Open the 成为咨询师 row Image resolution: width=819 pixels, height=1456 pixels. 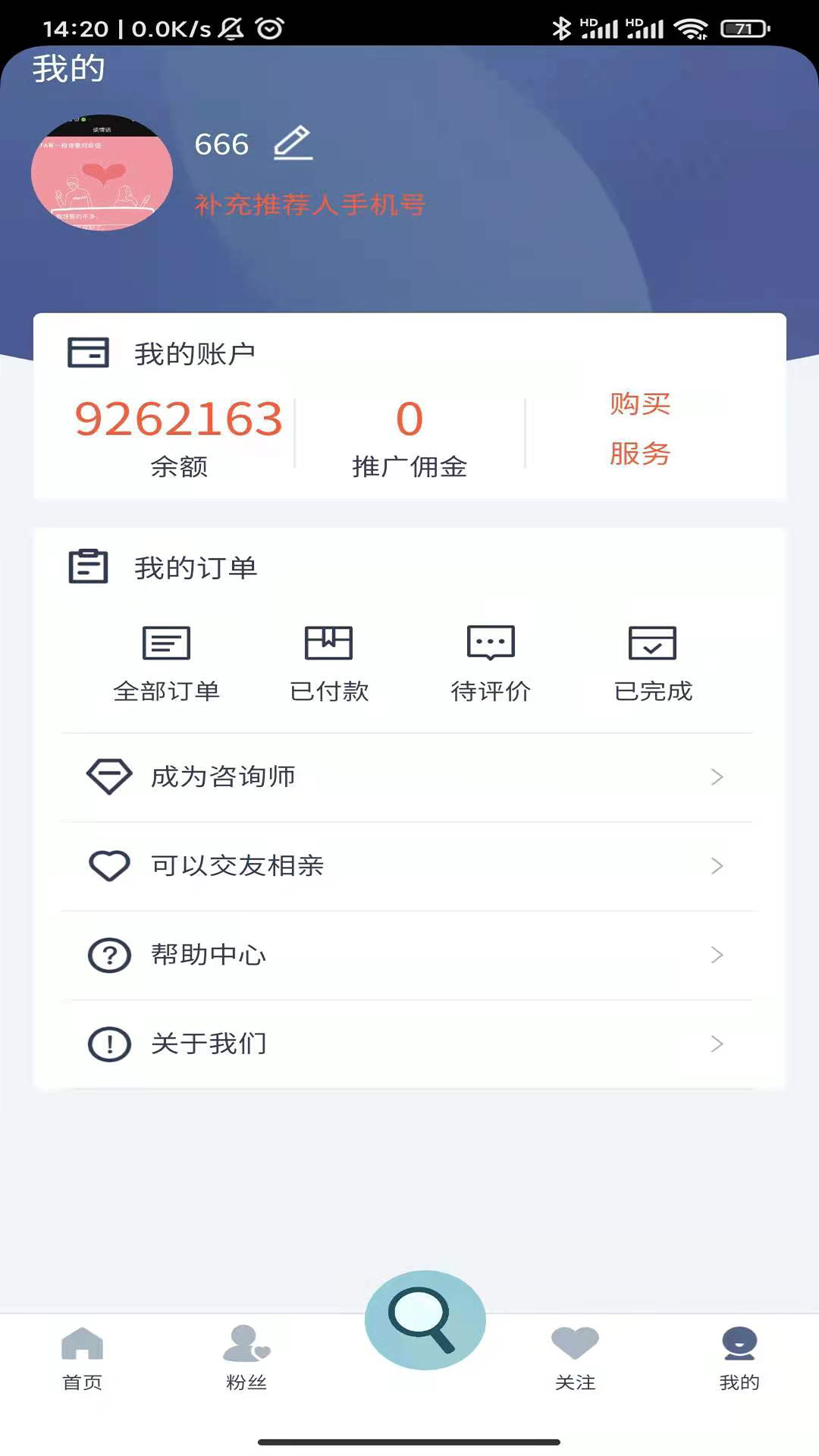[408, 777]
